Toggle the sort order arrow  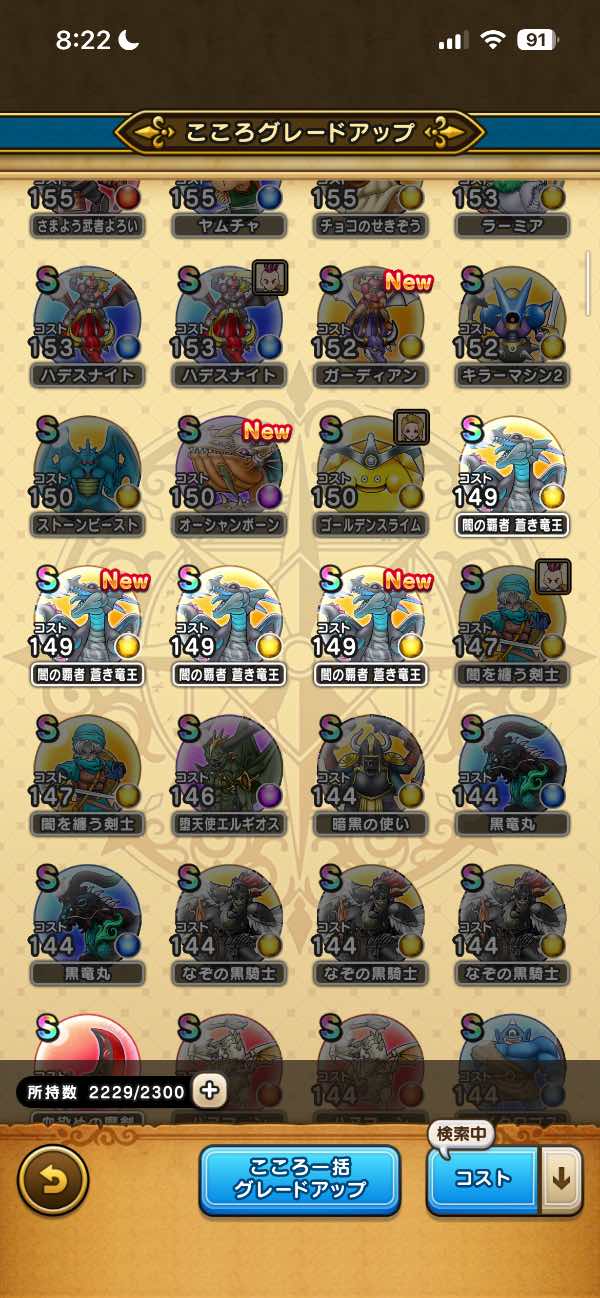click(x=561, y=1180)
